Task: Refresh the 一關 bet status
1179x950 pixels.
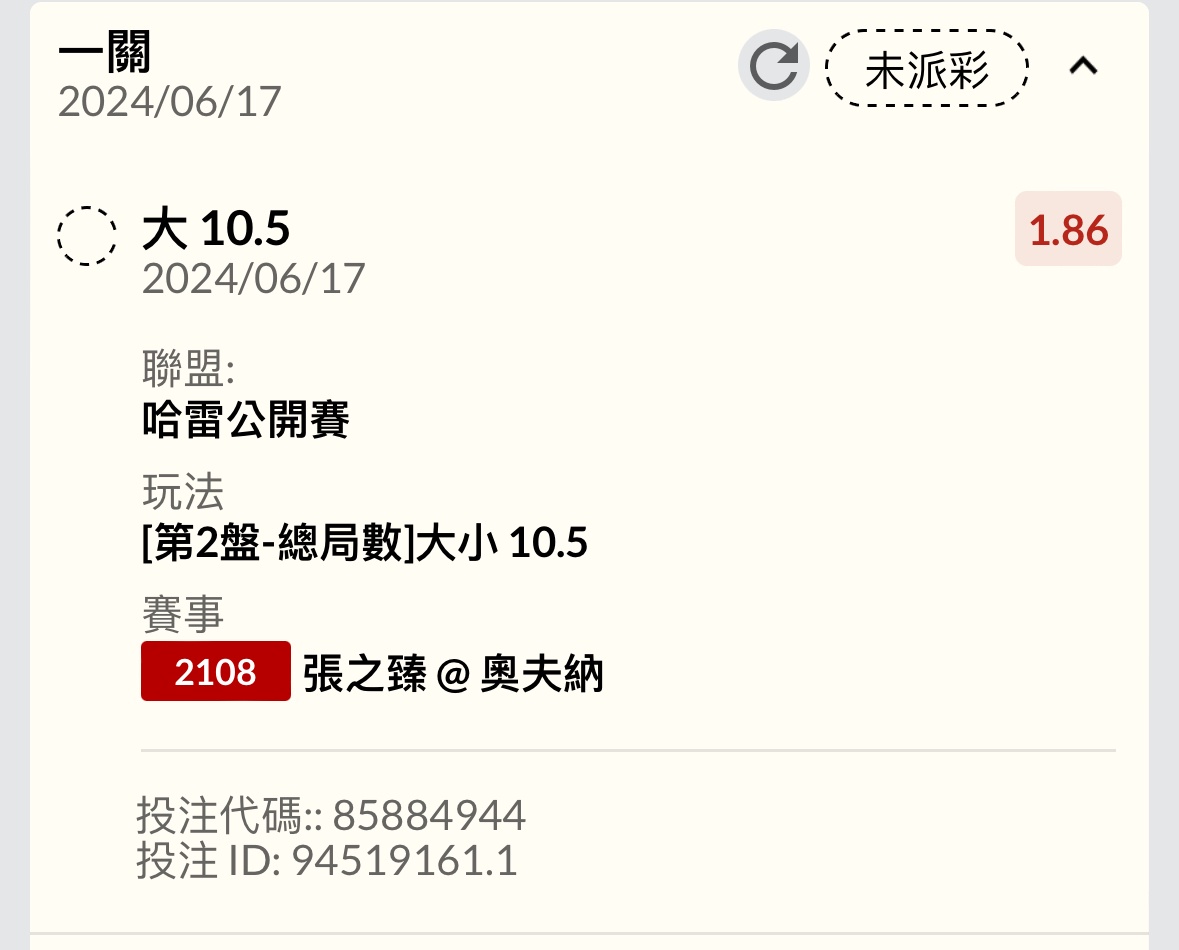Action: tap(773, 67)
